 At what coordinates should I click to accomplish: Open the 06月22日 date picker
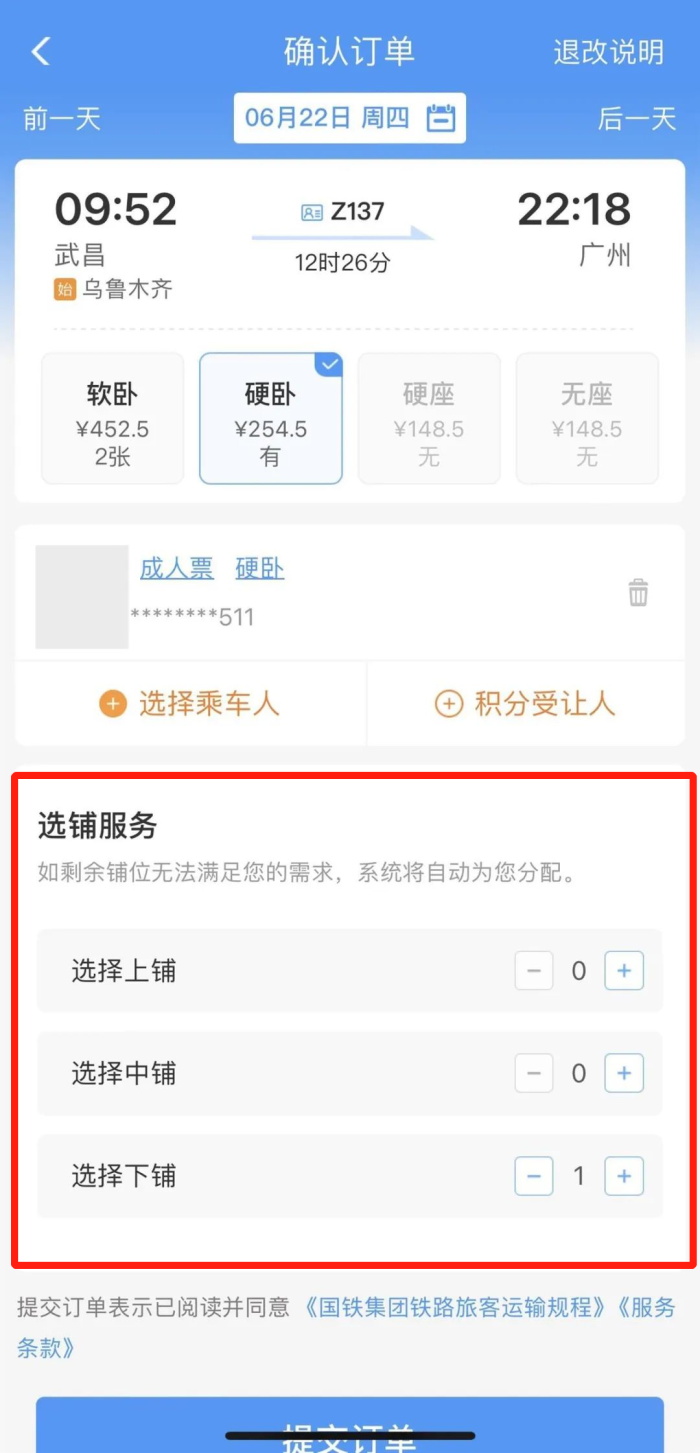(349, 118)
